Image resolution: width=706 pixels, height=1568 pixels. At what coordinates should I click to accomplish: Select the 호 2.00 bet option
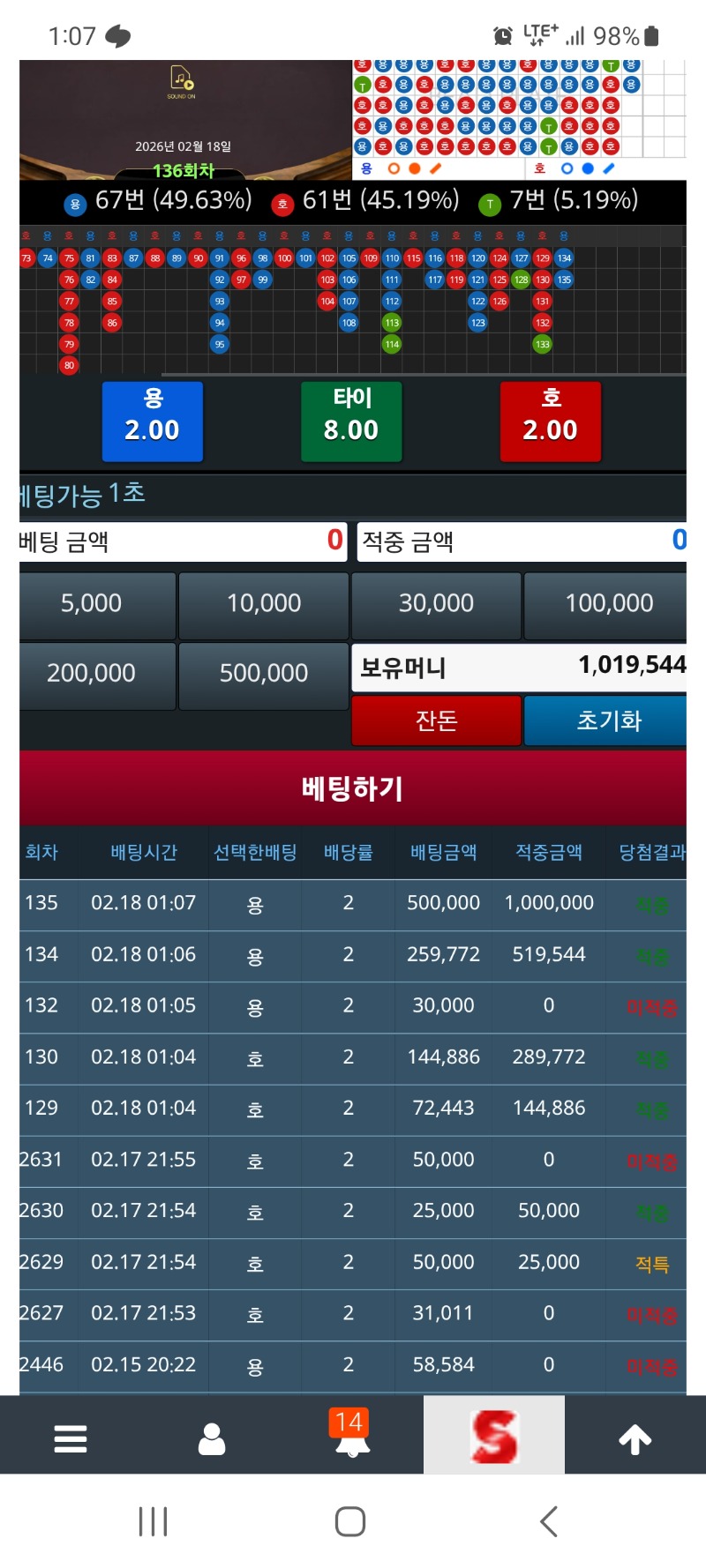pyautogui.click(x=550, y=421)
